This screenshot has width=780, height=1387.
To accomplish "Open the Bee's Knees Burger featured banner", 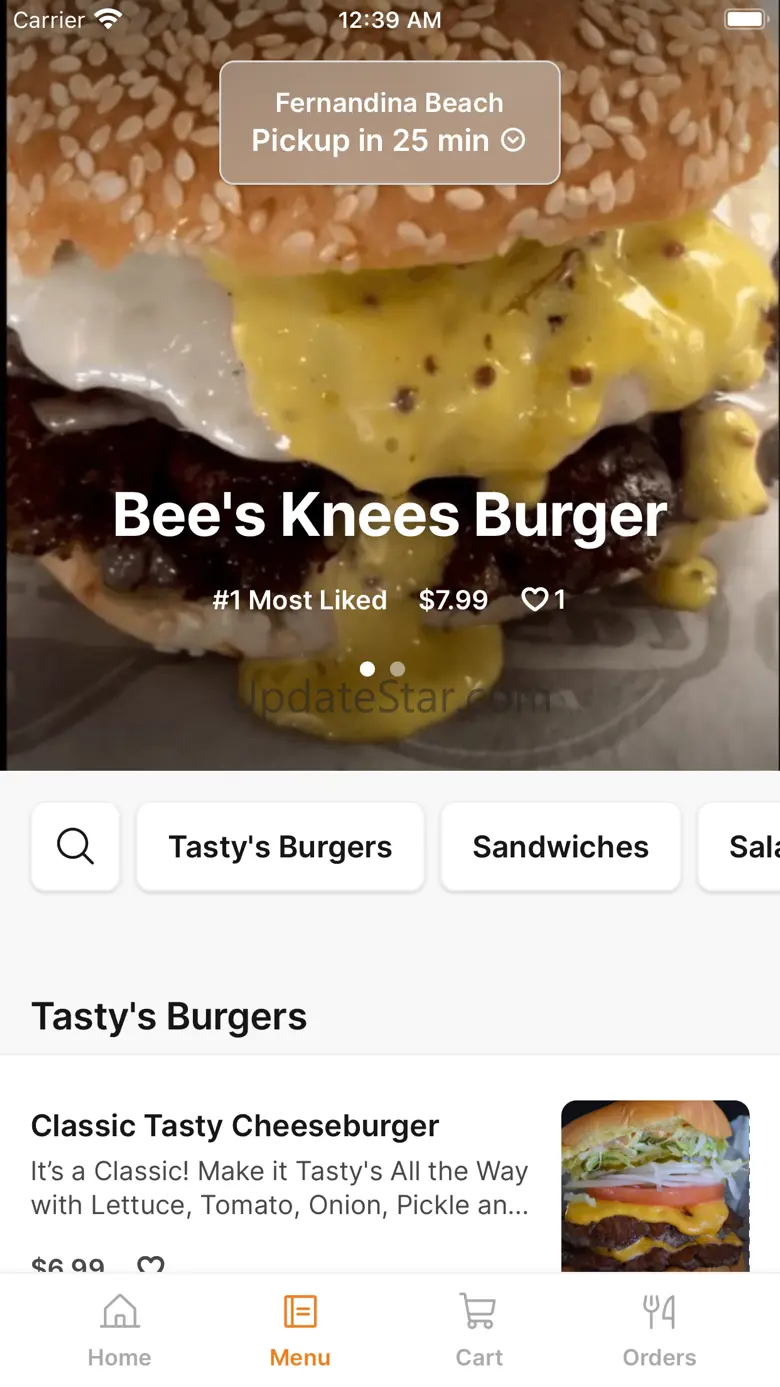I will pyautogui.click(x=389, y=515).
